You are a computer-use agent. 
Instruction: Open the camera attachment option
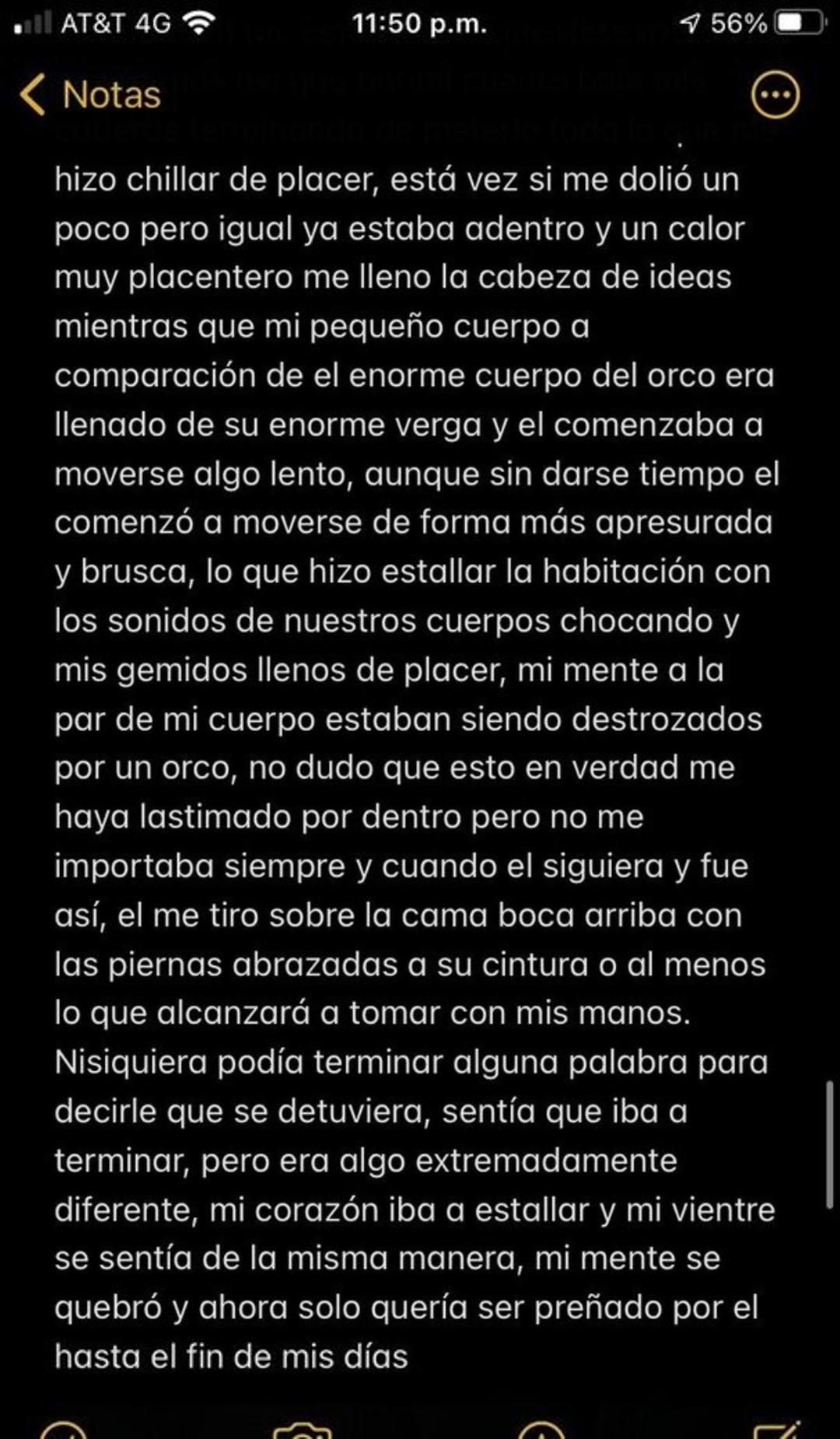(x=303, y=1430)
